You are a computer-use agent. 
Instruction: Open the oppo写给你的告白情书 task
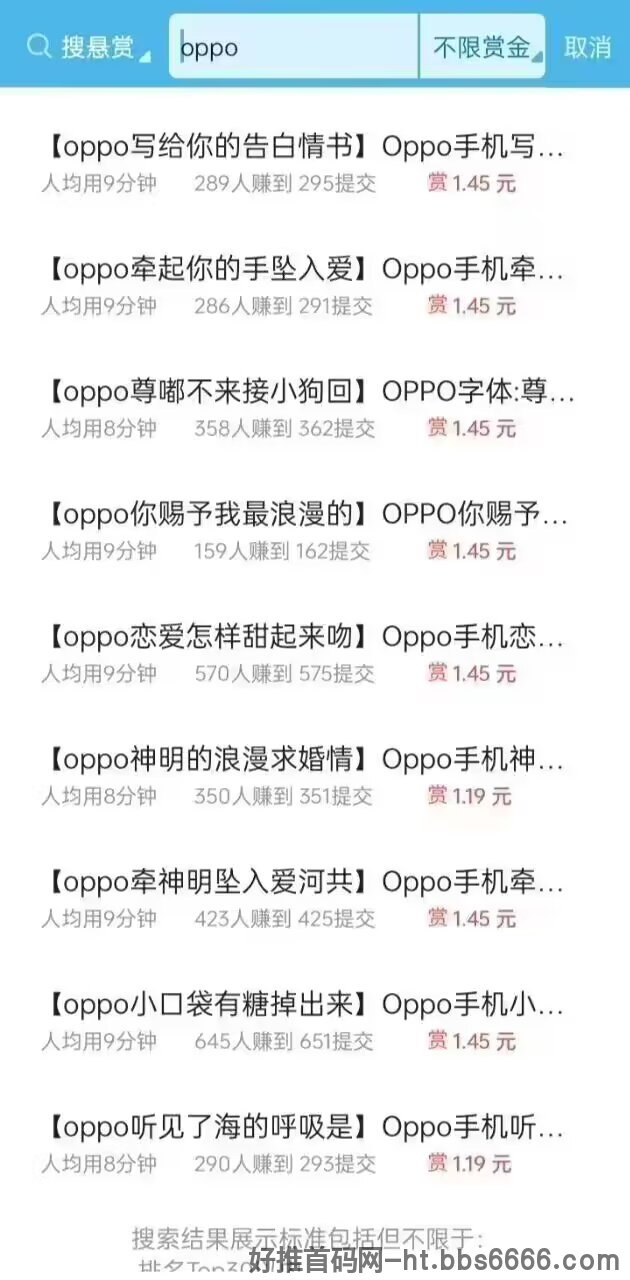pos(315,164)
